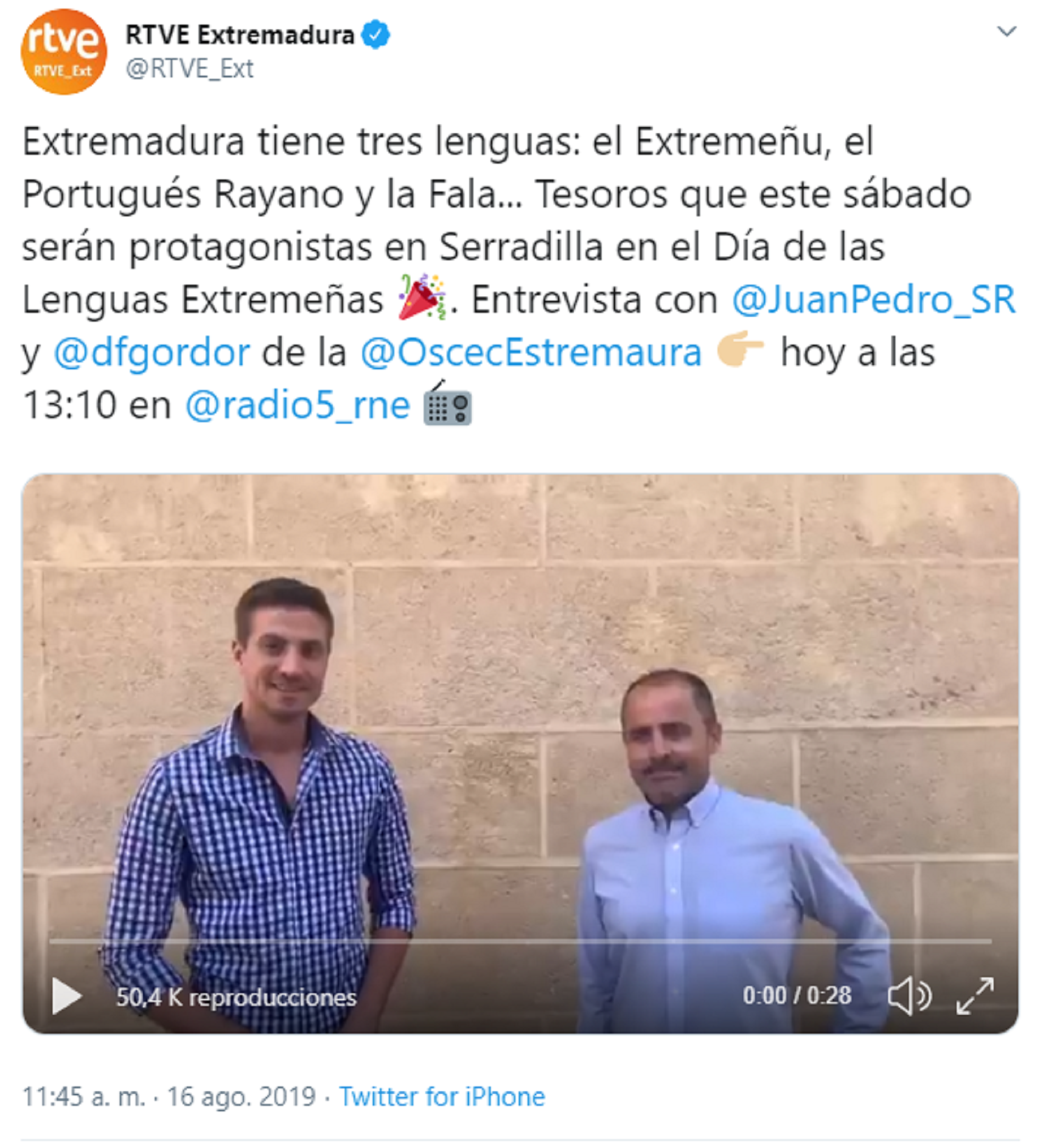Visit the @OscecEstremaura profile mention
Image resolution: width=1043 pixels, height=1148 pixels.
(530, 352)
